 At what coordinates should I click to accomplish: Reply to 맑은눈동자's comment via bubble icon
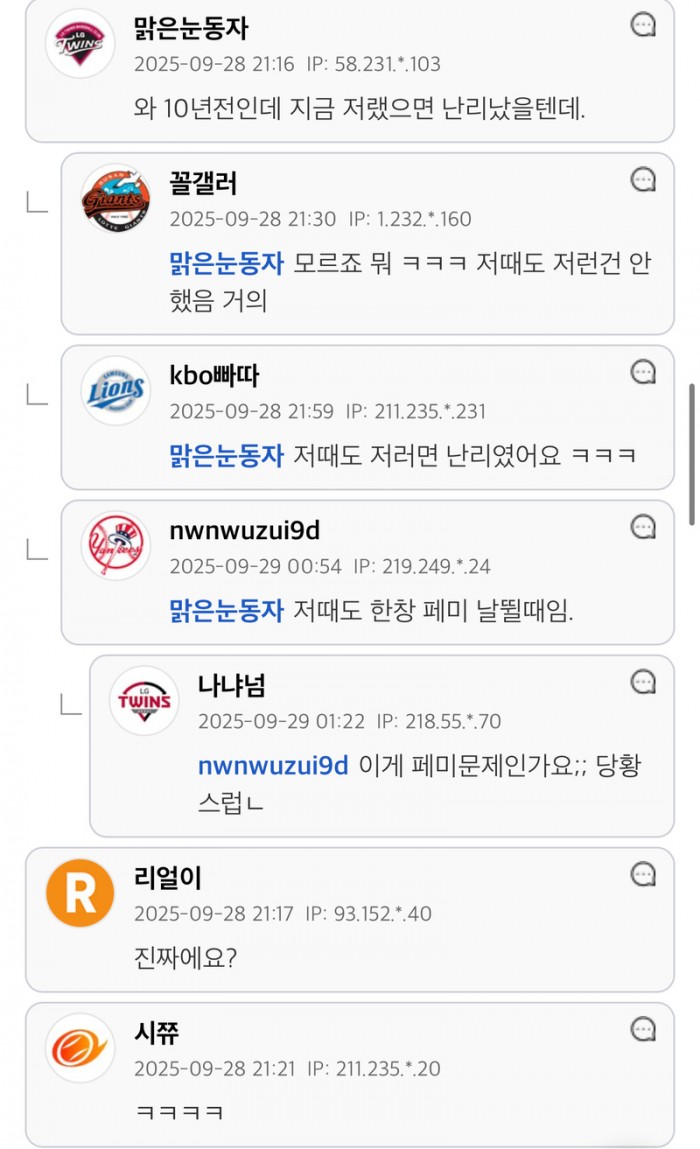point(643,25)
